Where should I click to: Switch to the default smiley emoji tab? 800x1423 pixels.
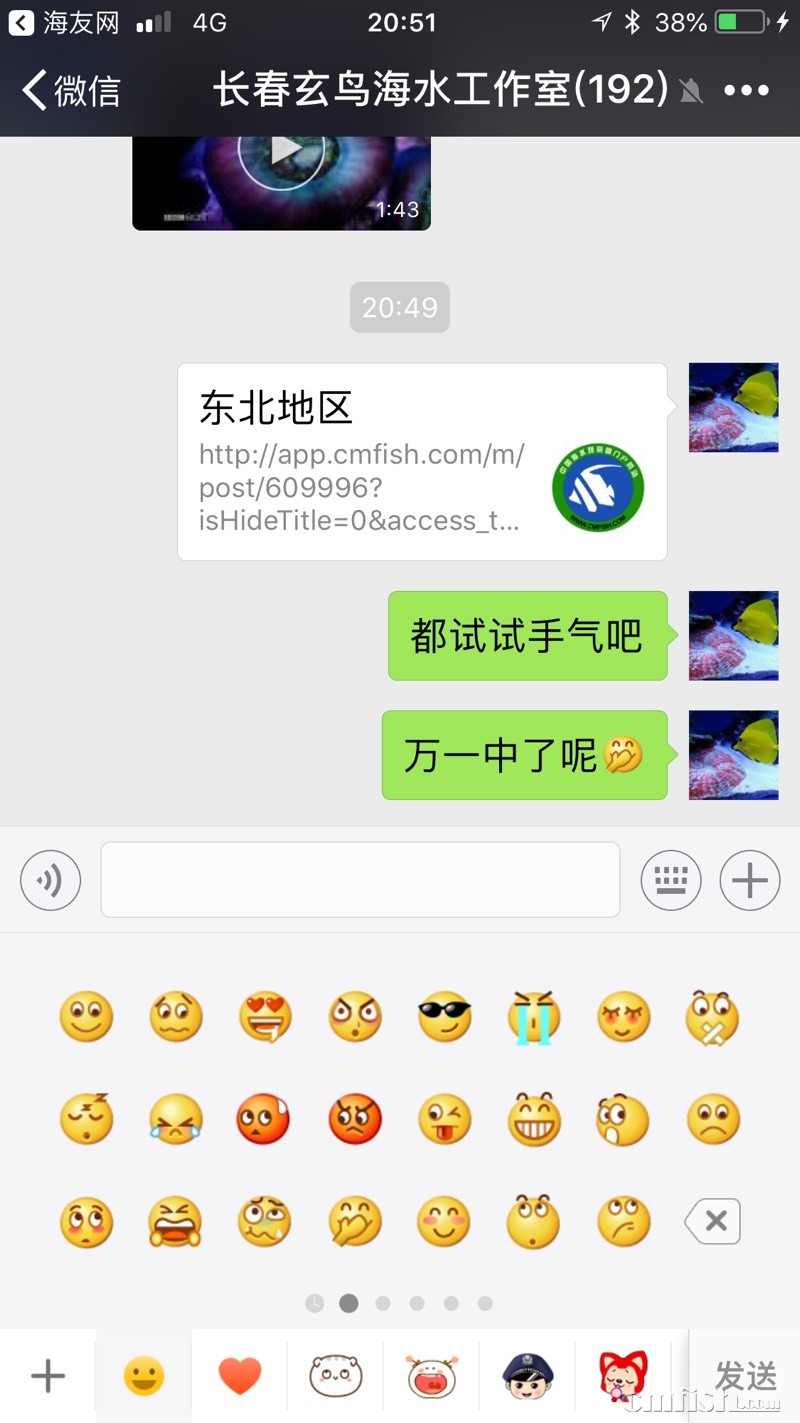point(143,1375)
